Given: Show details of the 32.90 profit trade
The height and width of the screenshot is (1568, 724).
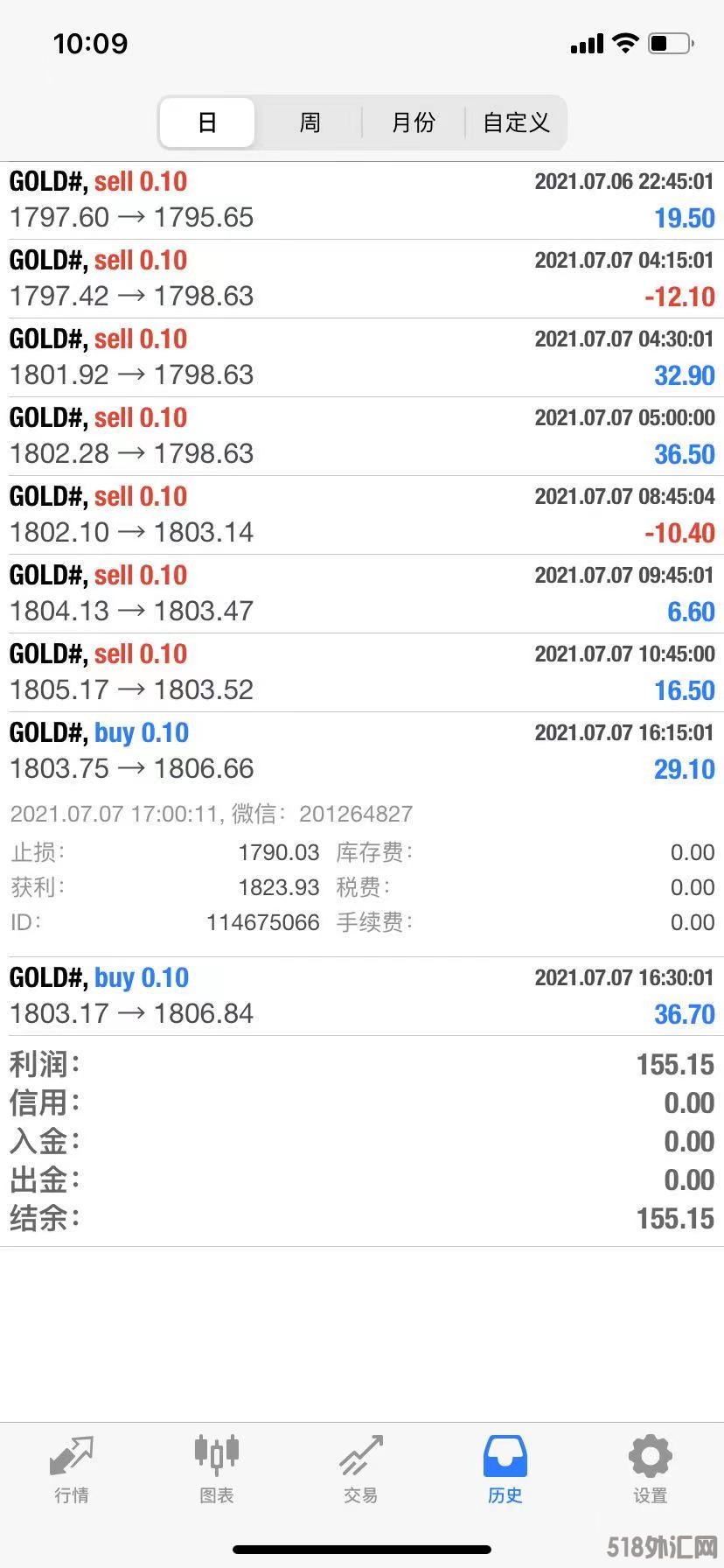Looking at the screenshot, I should [362, 358].
